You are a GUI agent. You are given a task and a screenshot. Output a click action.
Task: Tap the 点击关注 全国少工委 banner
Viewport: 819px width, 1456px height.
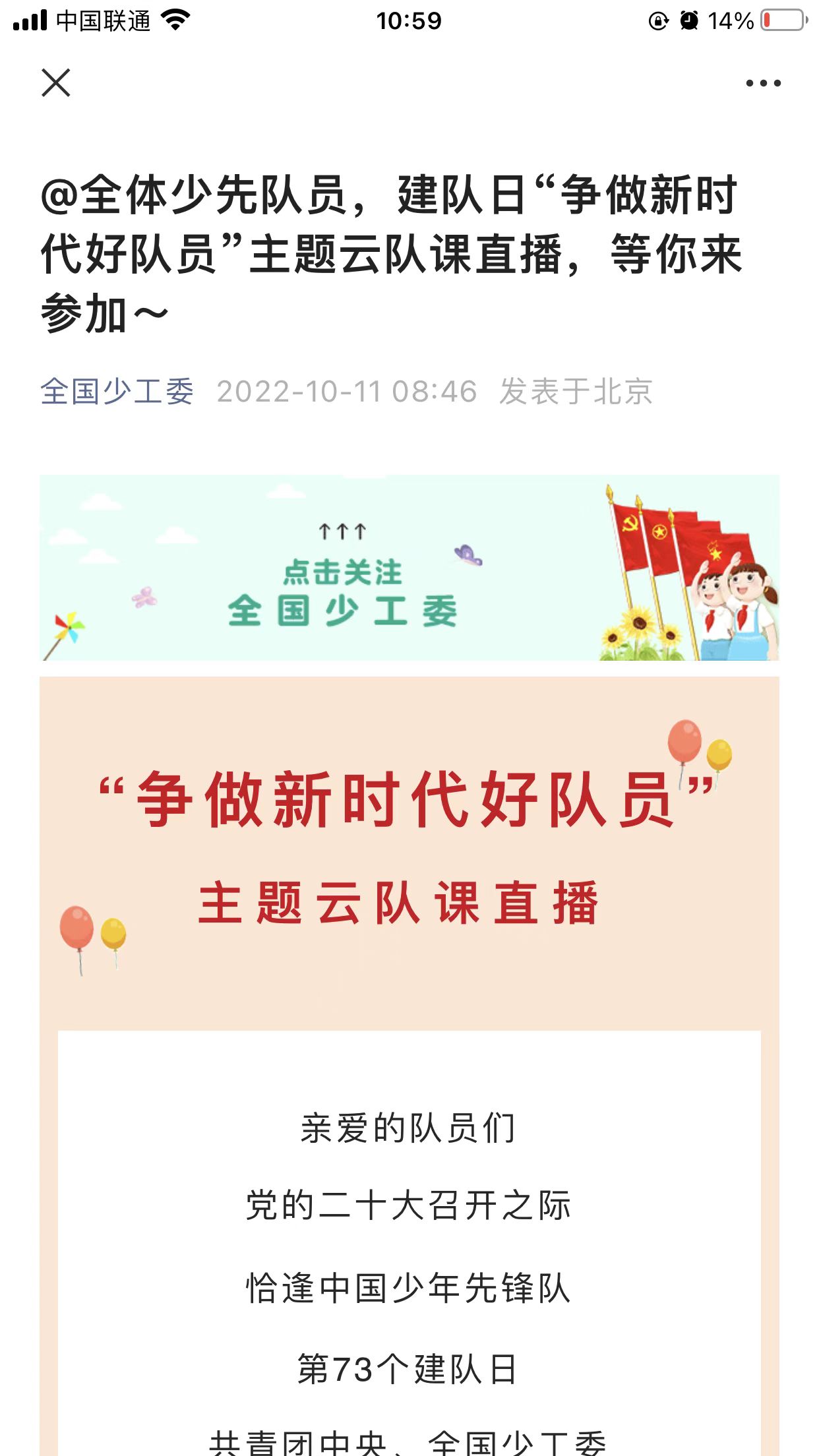[409, 568]
